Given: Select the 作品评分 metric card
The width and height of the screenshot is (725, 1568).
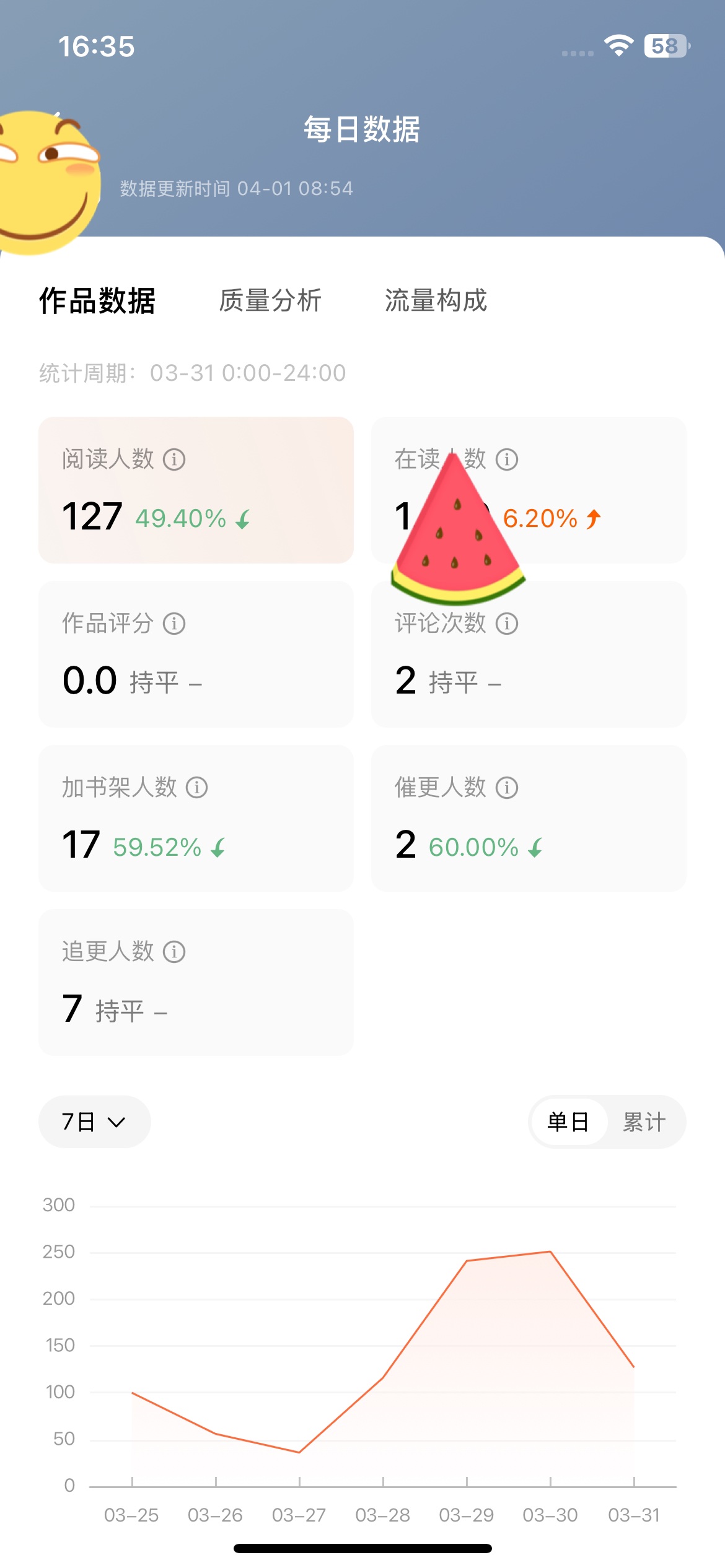Looking at the screenshot, I should (196, 654).
